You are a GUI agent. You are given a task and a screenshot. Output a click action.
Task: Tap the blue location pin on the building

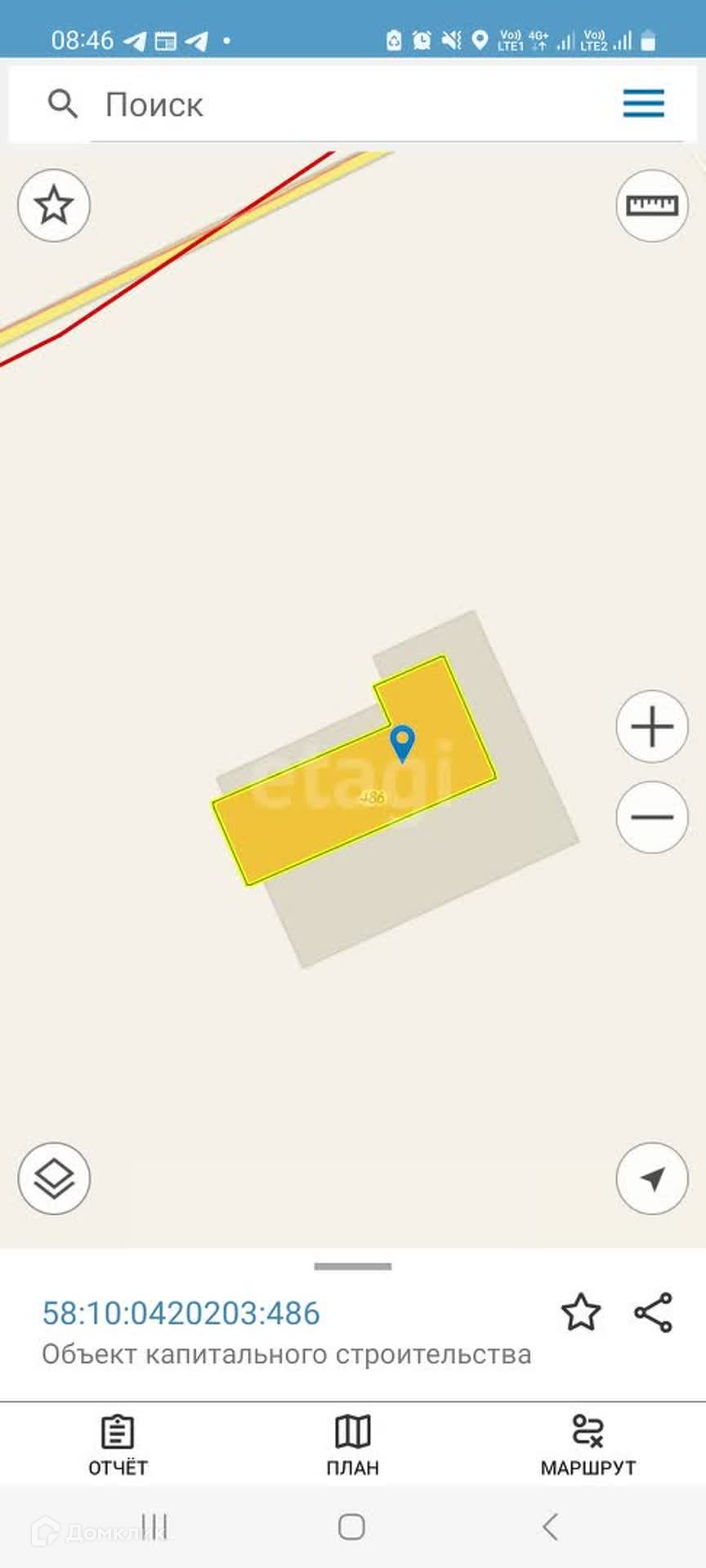402,742
